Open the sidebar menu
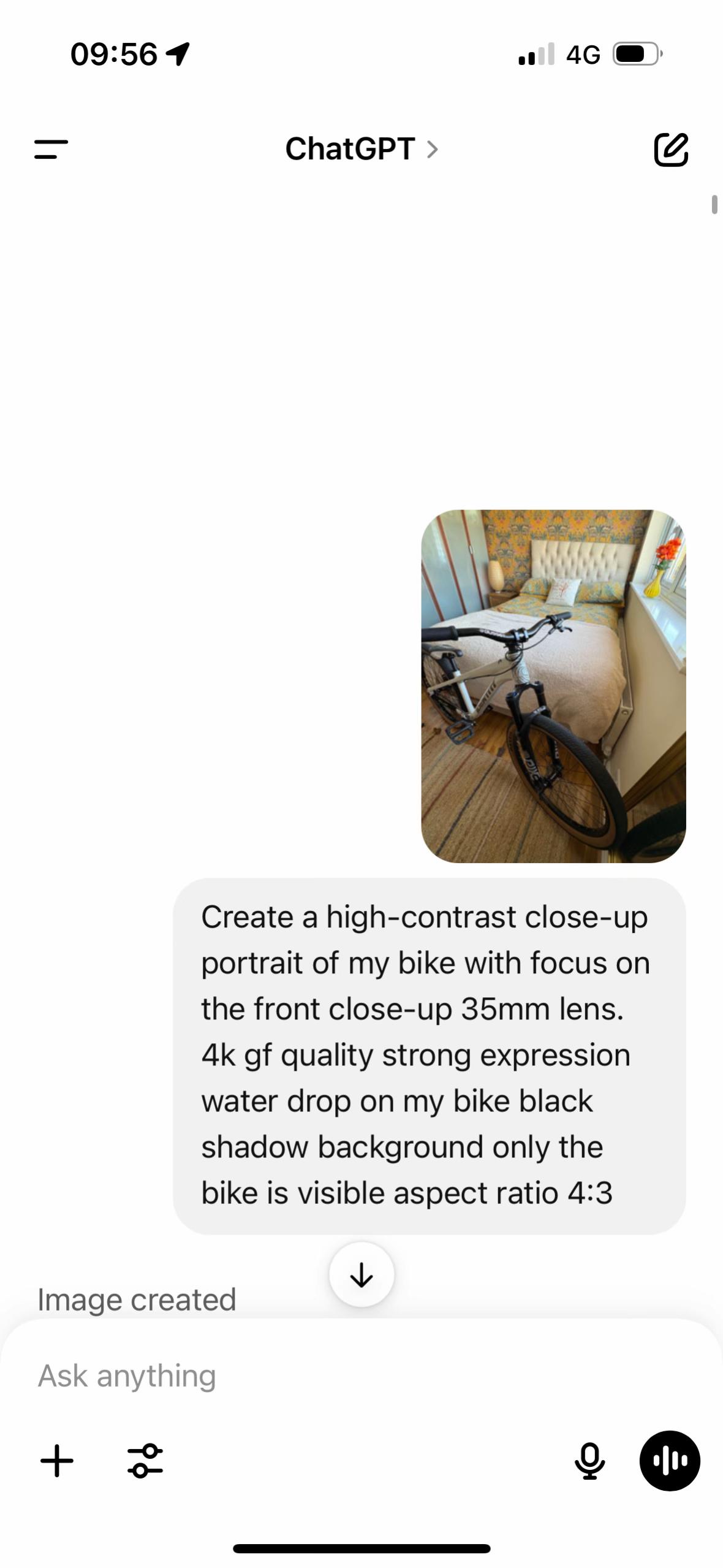The image size is (723, 1568). coord(51,149)
